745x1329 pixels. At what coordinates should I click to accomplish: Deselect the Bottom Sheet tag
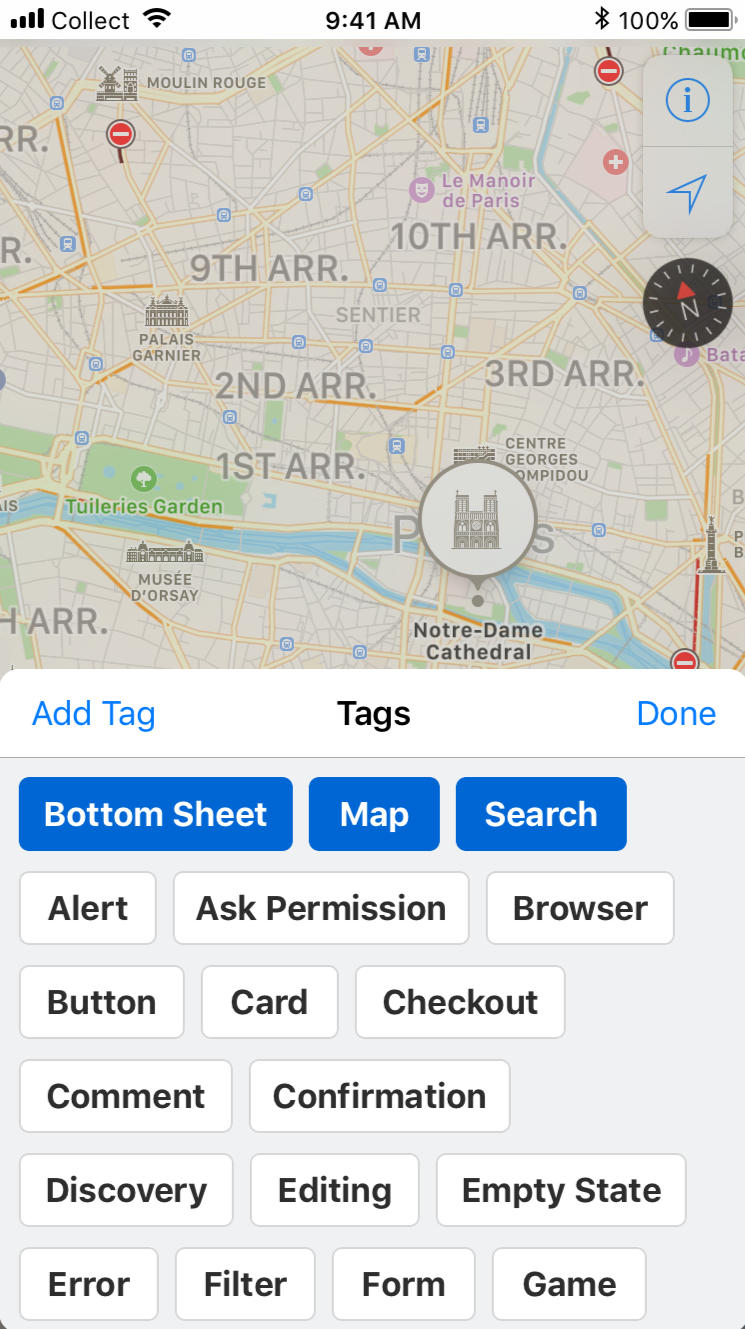(x=156, y=814)
